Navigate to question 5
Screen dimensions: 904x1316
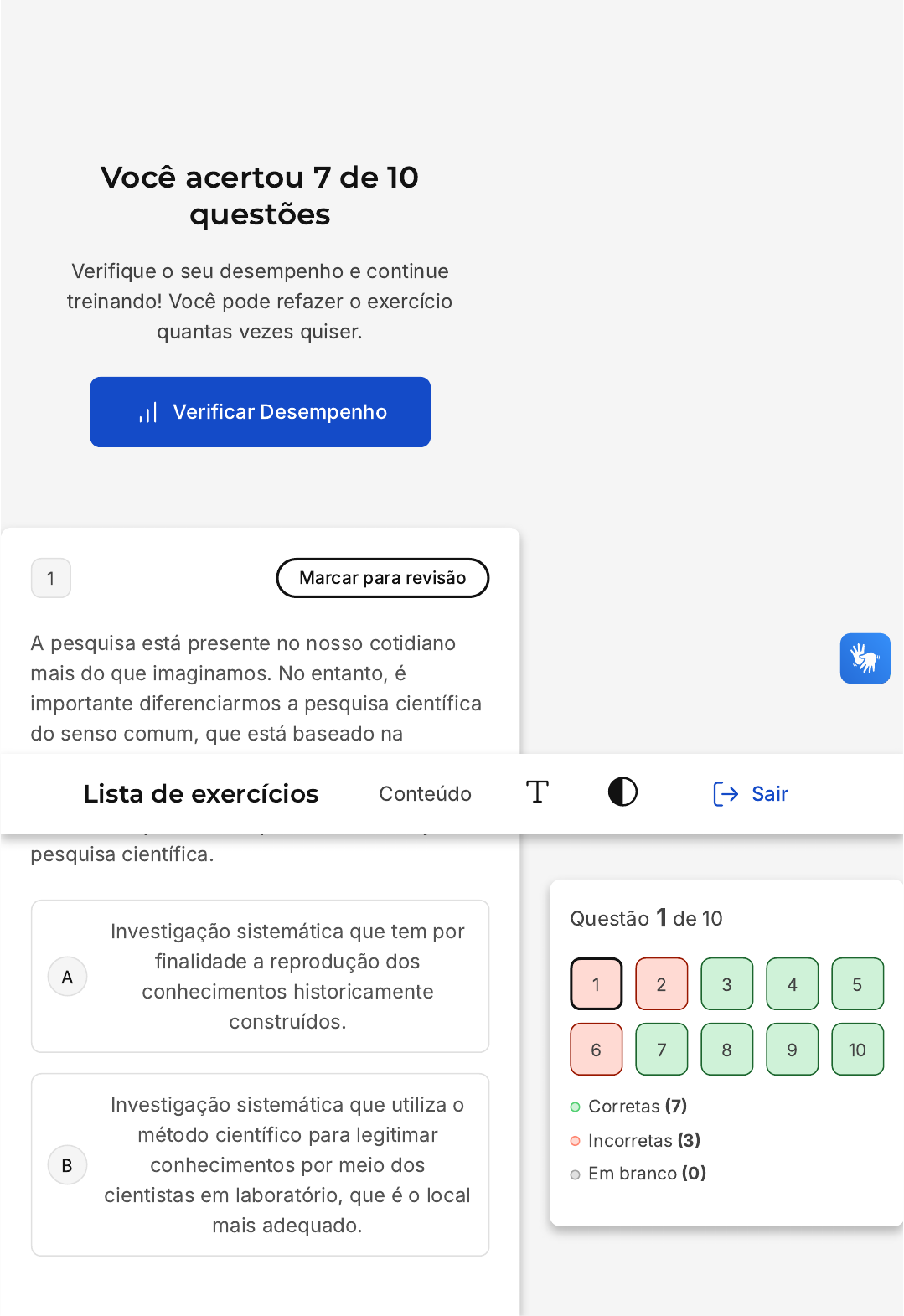[857, 984]
